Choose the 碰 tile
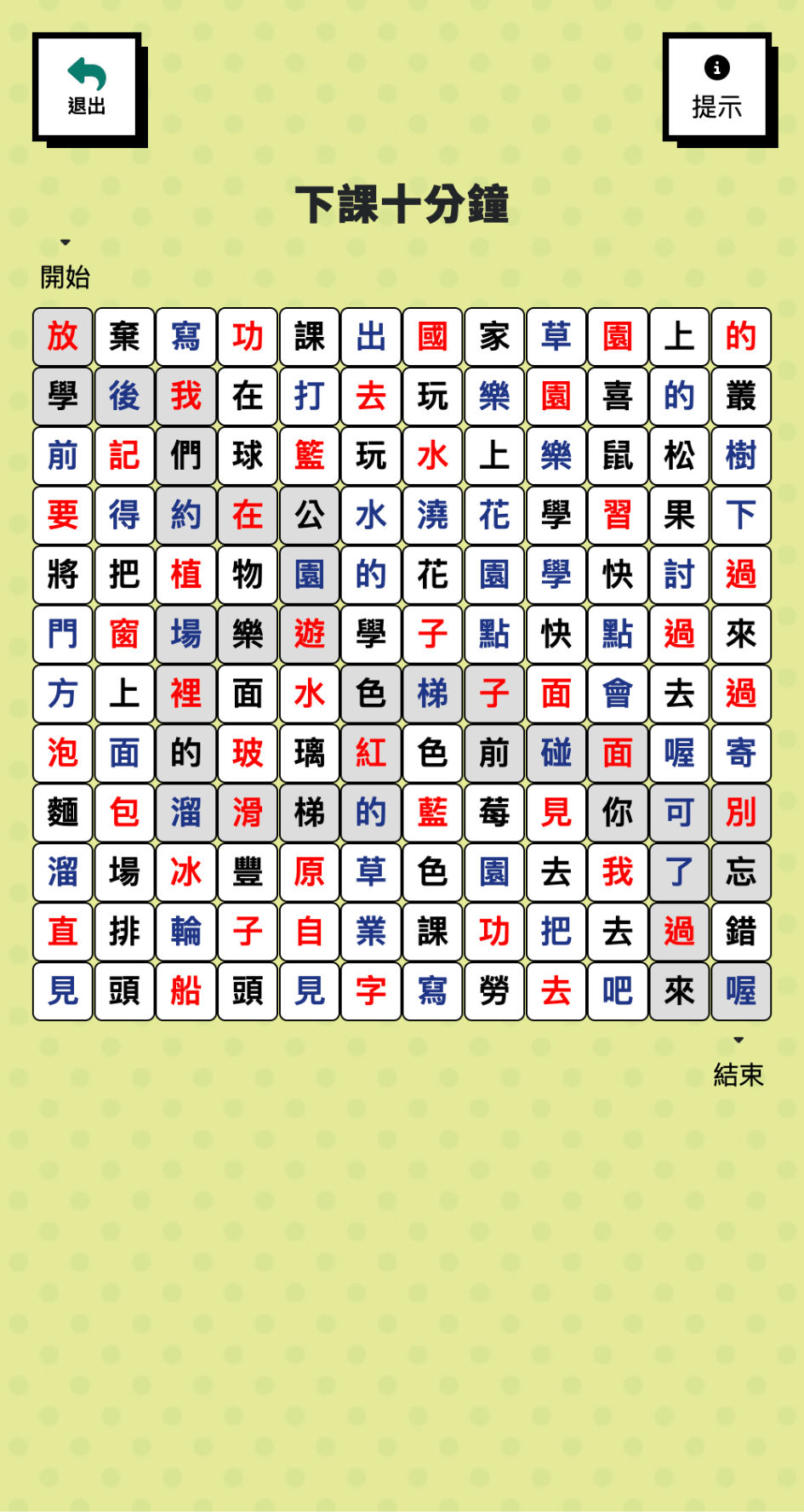 coord(556,754)
